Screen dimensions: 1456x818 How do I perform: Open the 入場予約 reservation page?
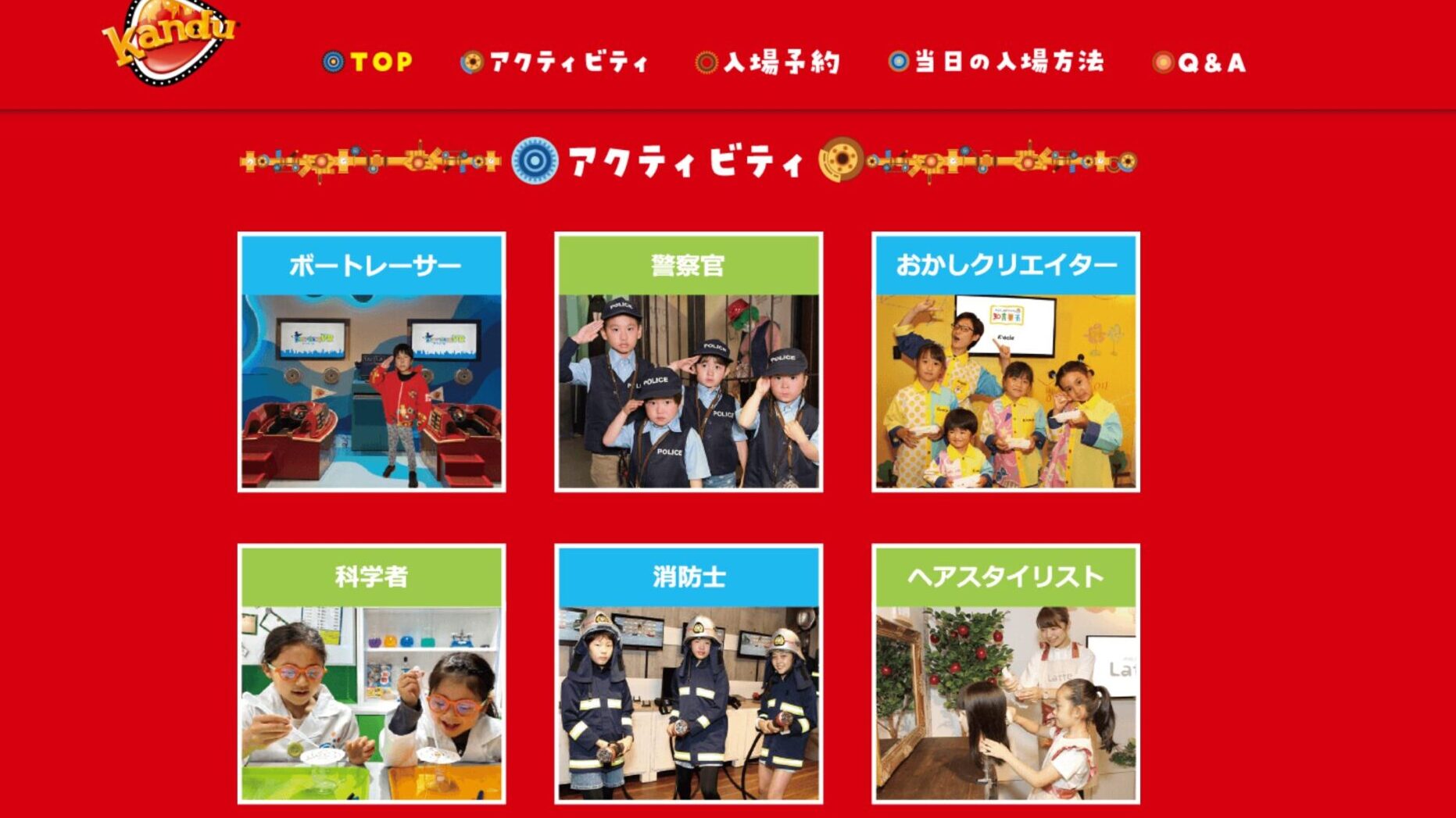coord(768,62)
